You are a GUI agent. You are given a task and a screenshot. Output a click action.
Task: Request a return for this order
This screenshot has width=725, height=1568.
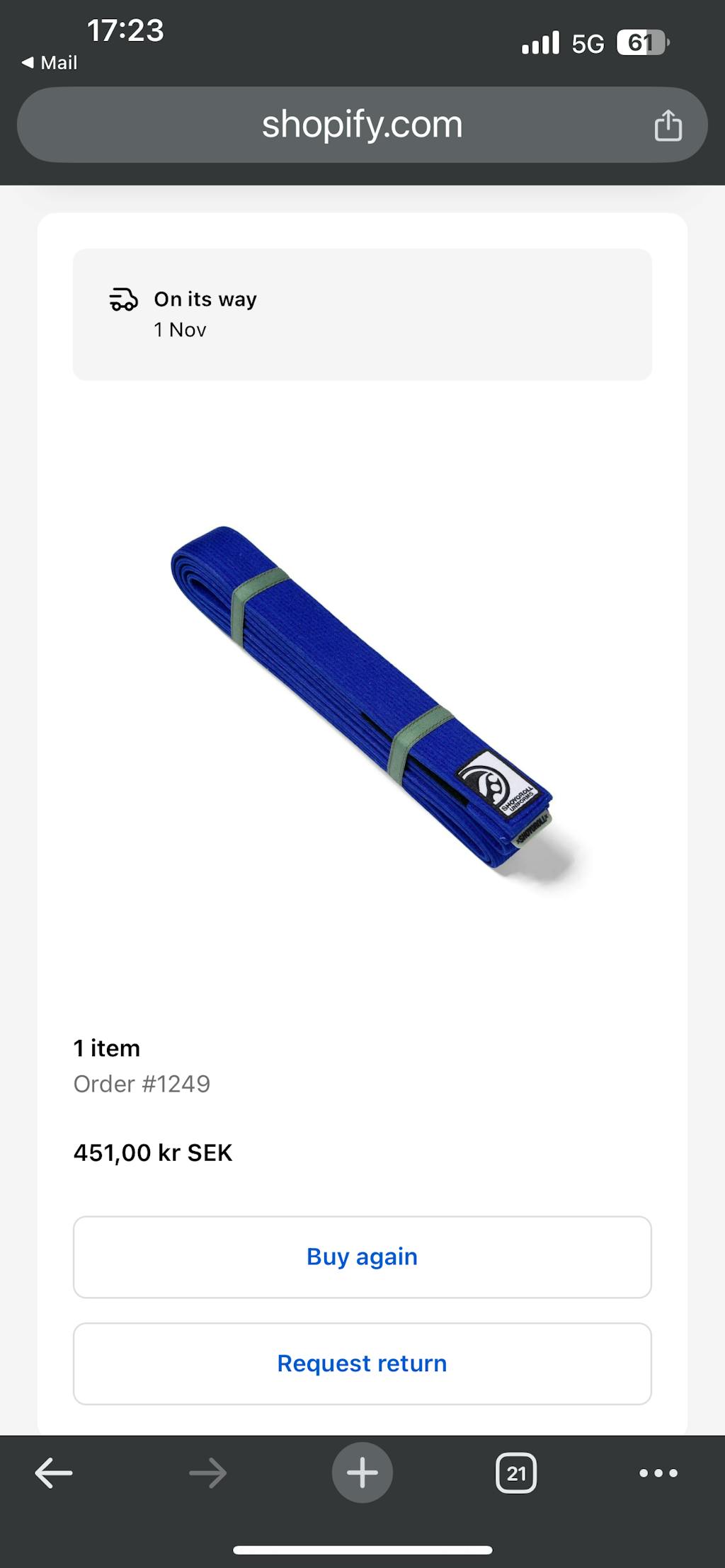(x=362, y=1363)
